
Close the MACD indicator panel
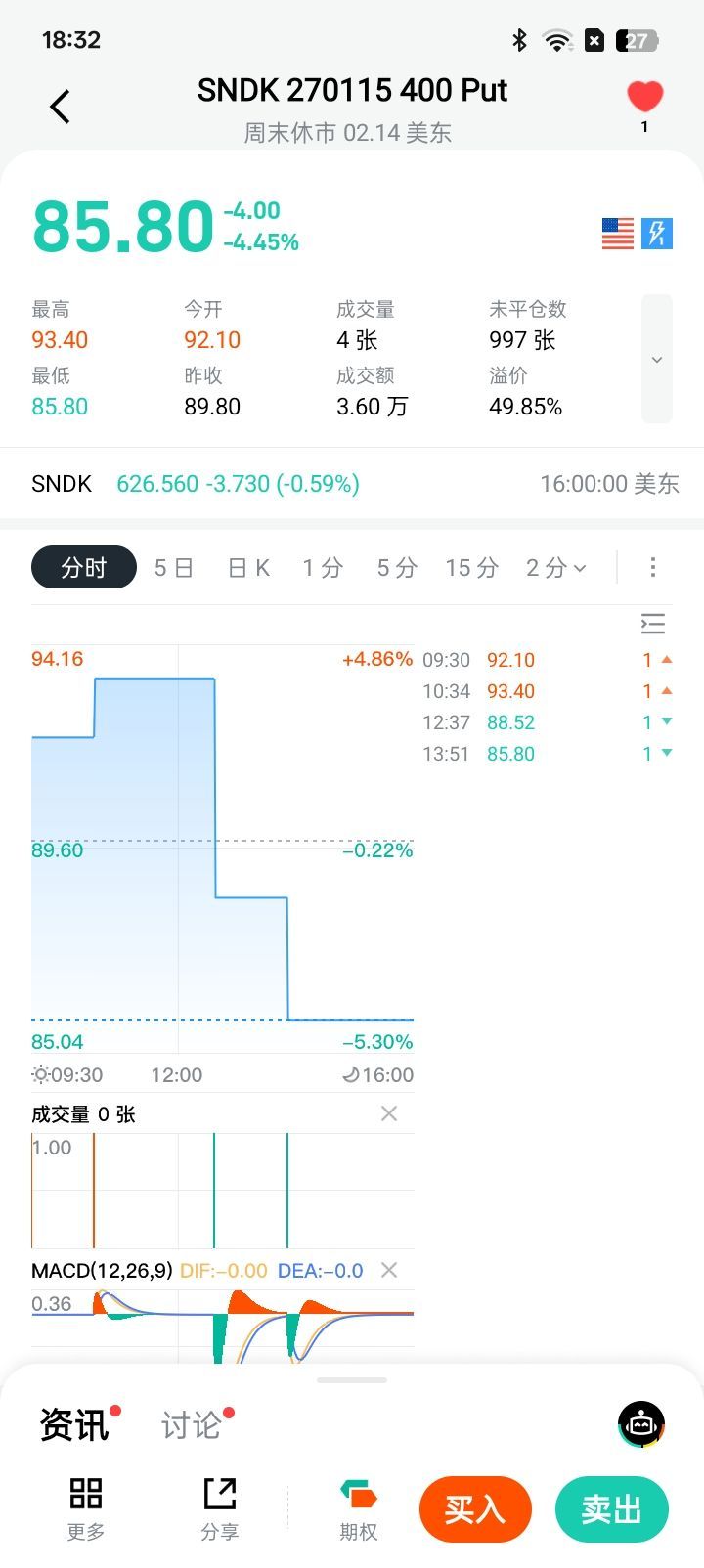pyautogui.click(x=389, y=1270)
